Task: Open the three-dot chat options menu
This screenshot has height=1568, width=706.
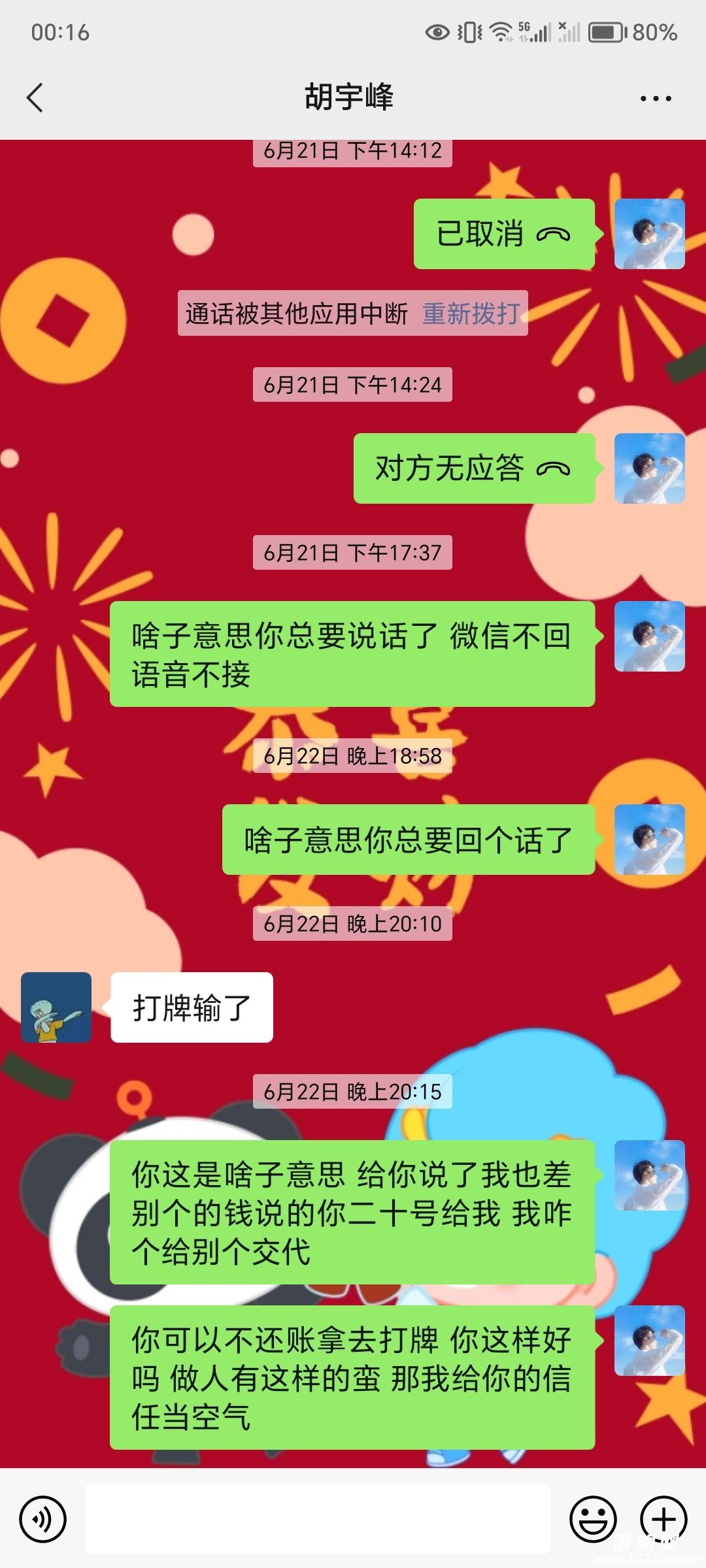Action: click(x=655, y=99)
